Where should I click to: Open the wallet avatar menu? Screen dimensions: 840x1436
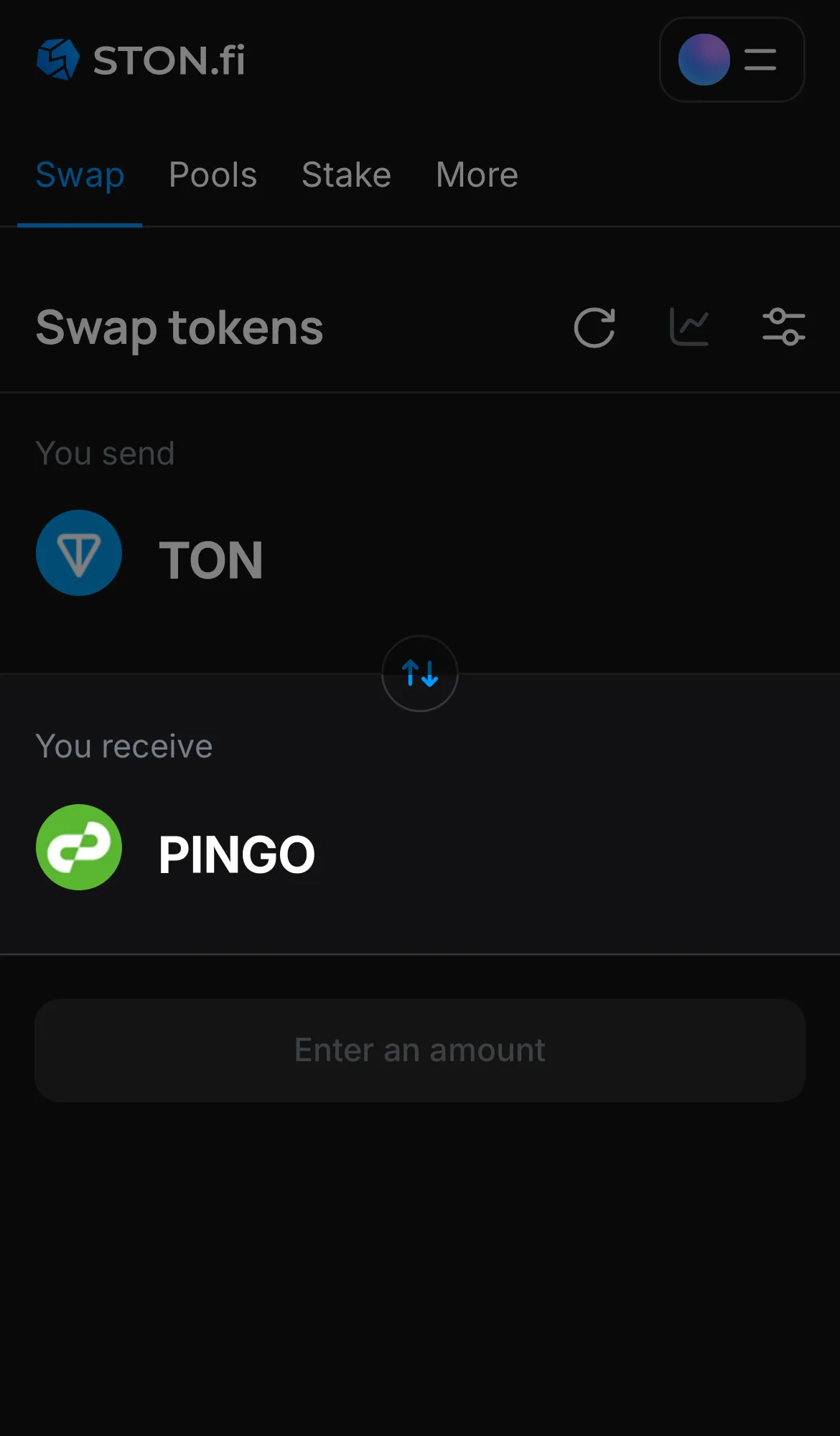[703, 60]
